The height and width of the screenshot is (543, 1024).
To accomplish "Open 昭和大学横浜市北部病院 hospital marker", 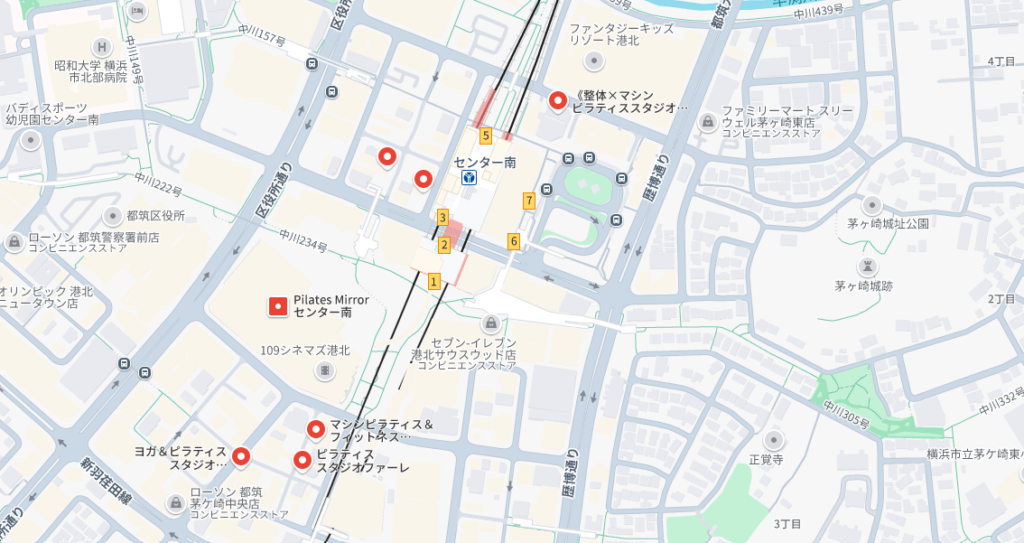I will [100, 47].
